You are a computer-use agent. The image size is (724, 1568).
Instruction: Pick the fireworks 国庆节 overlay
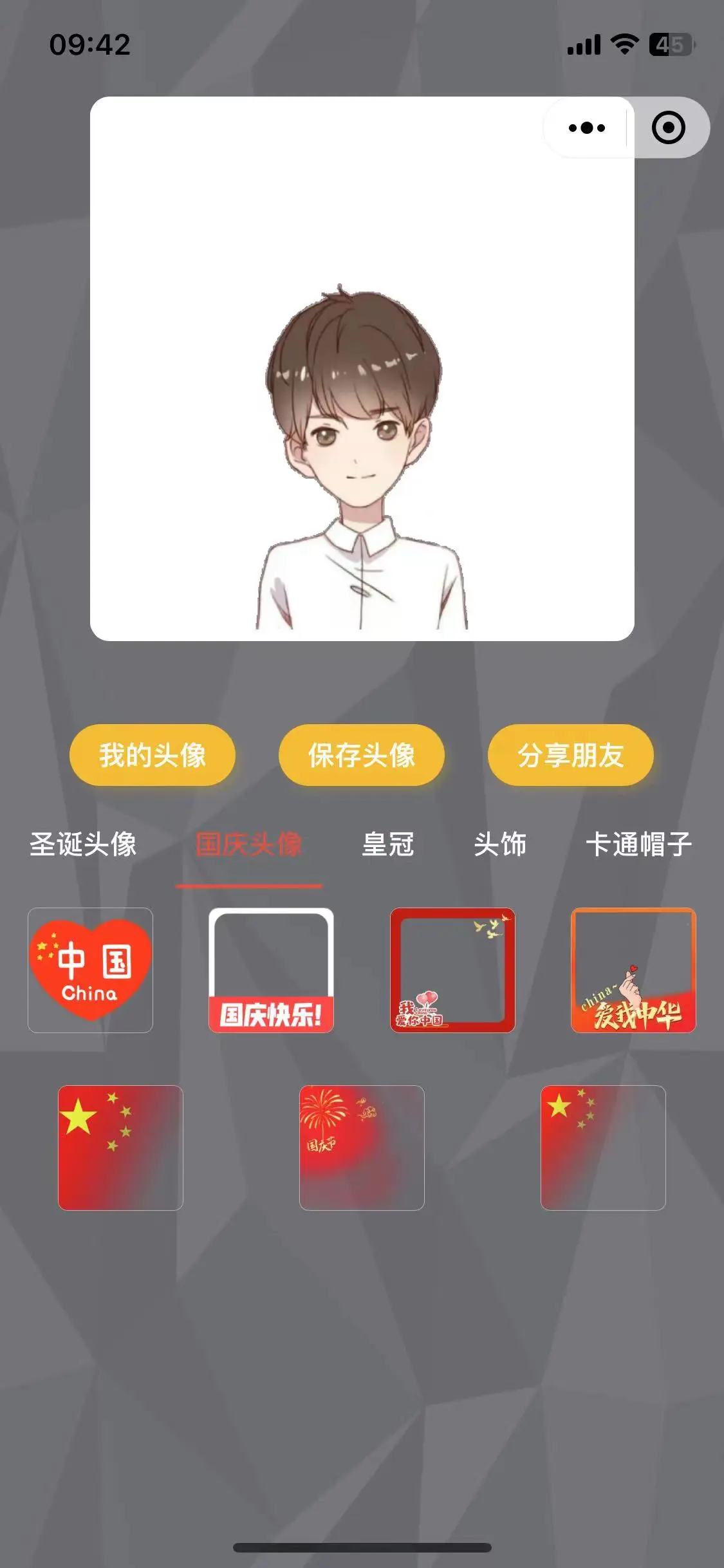(362, 1148)
